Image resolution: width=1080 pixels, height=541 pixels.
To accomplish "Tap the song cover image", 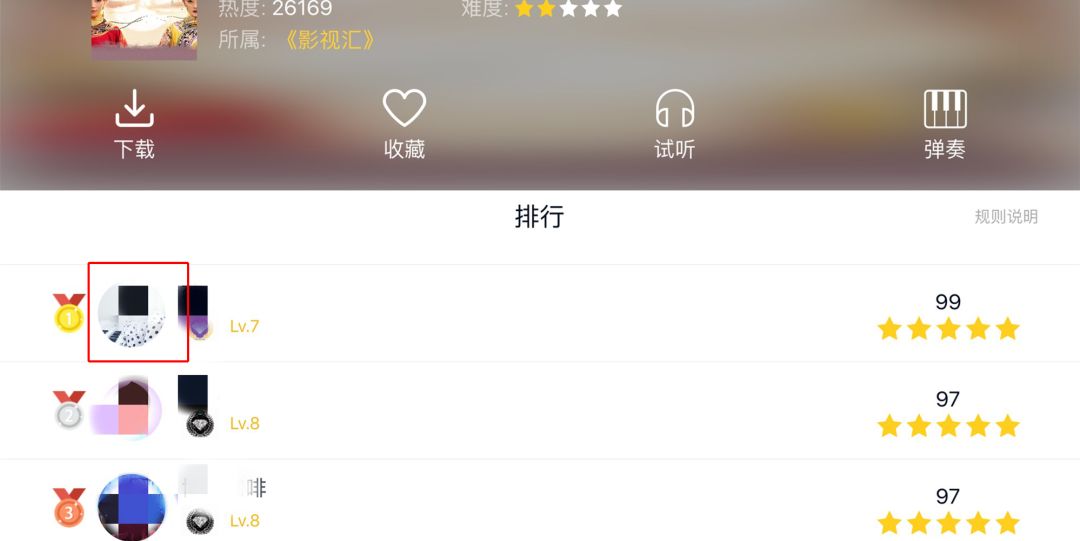I will (144, 30).
